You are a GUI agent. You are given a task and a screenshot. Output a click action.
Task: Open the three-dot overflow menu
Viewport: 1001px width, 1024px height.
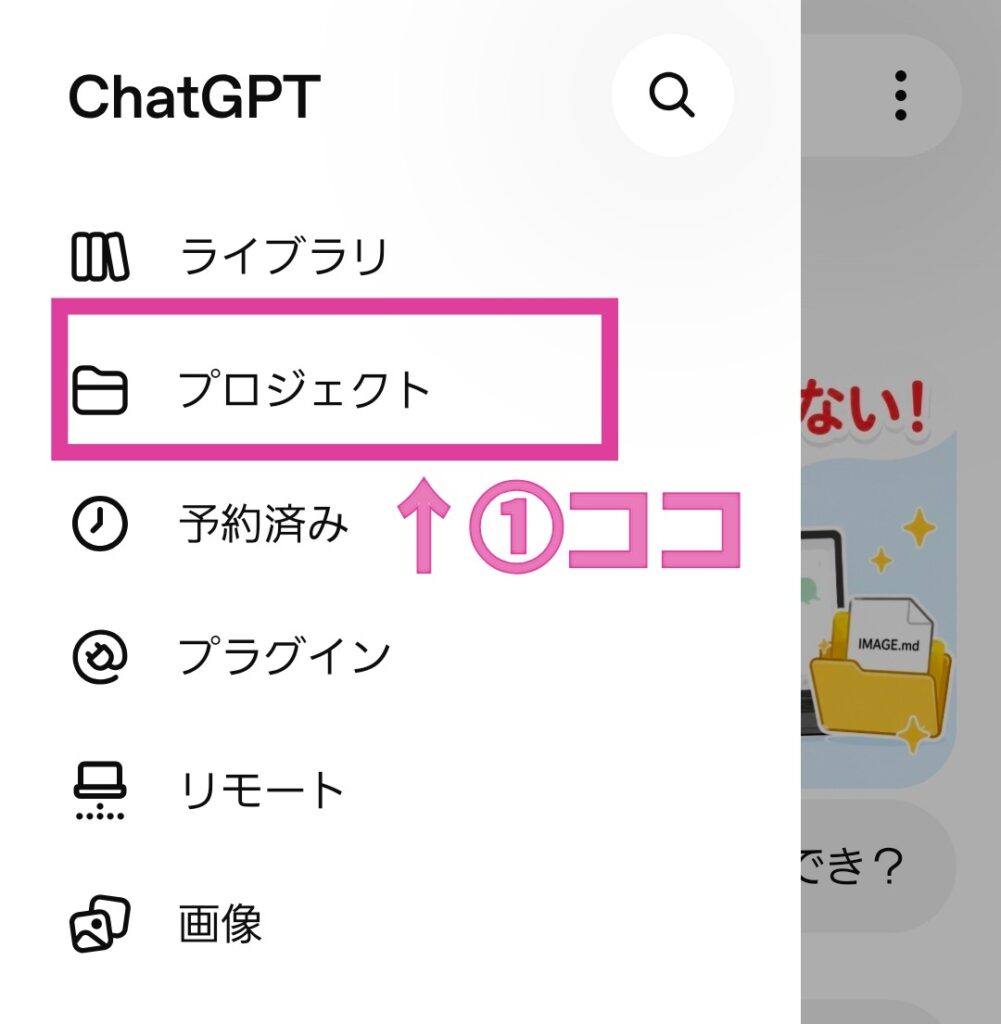pos(900,95)
